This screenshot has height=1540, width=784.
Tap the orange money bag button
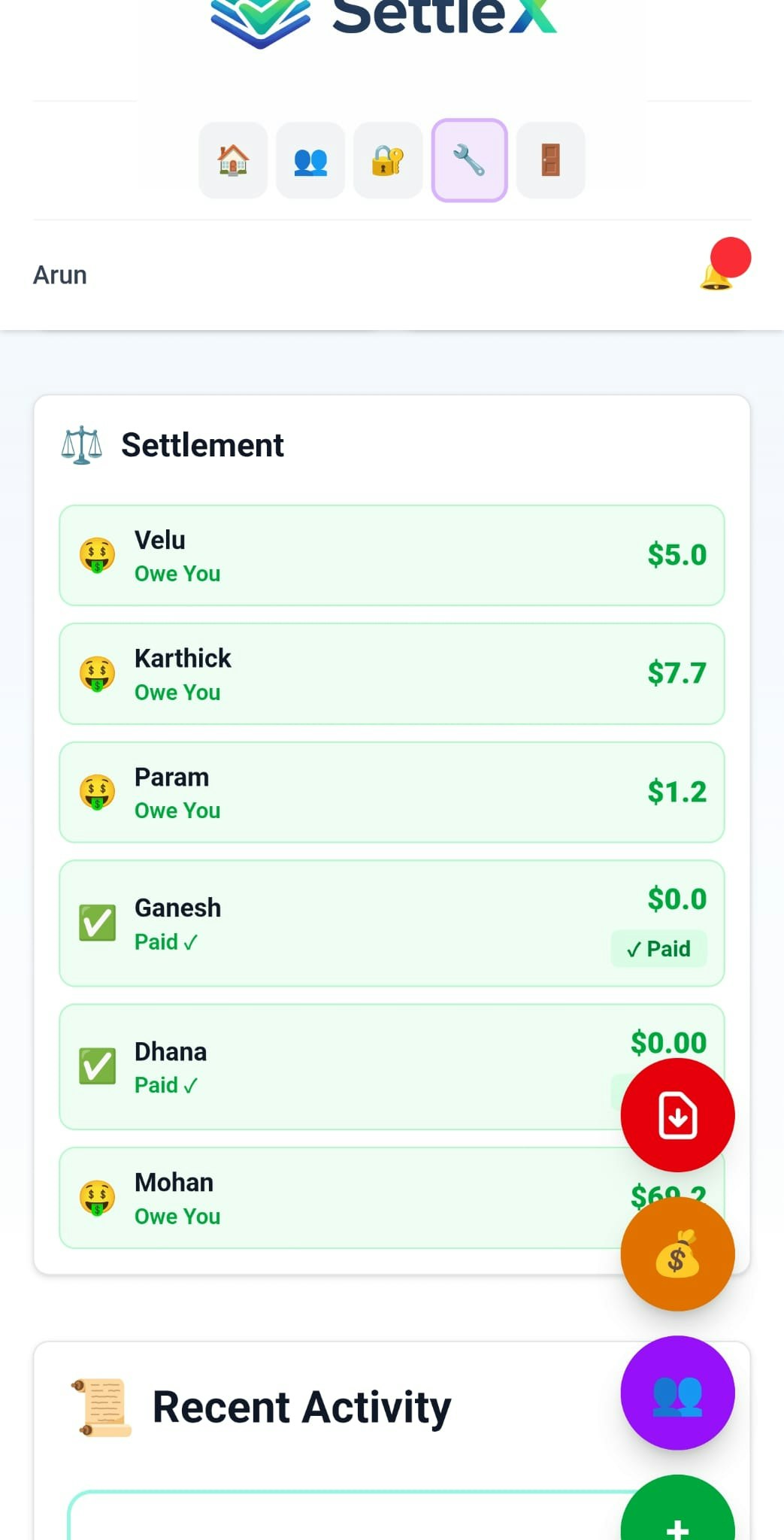pos(677,1254)
